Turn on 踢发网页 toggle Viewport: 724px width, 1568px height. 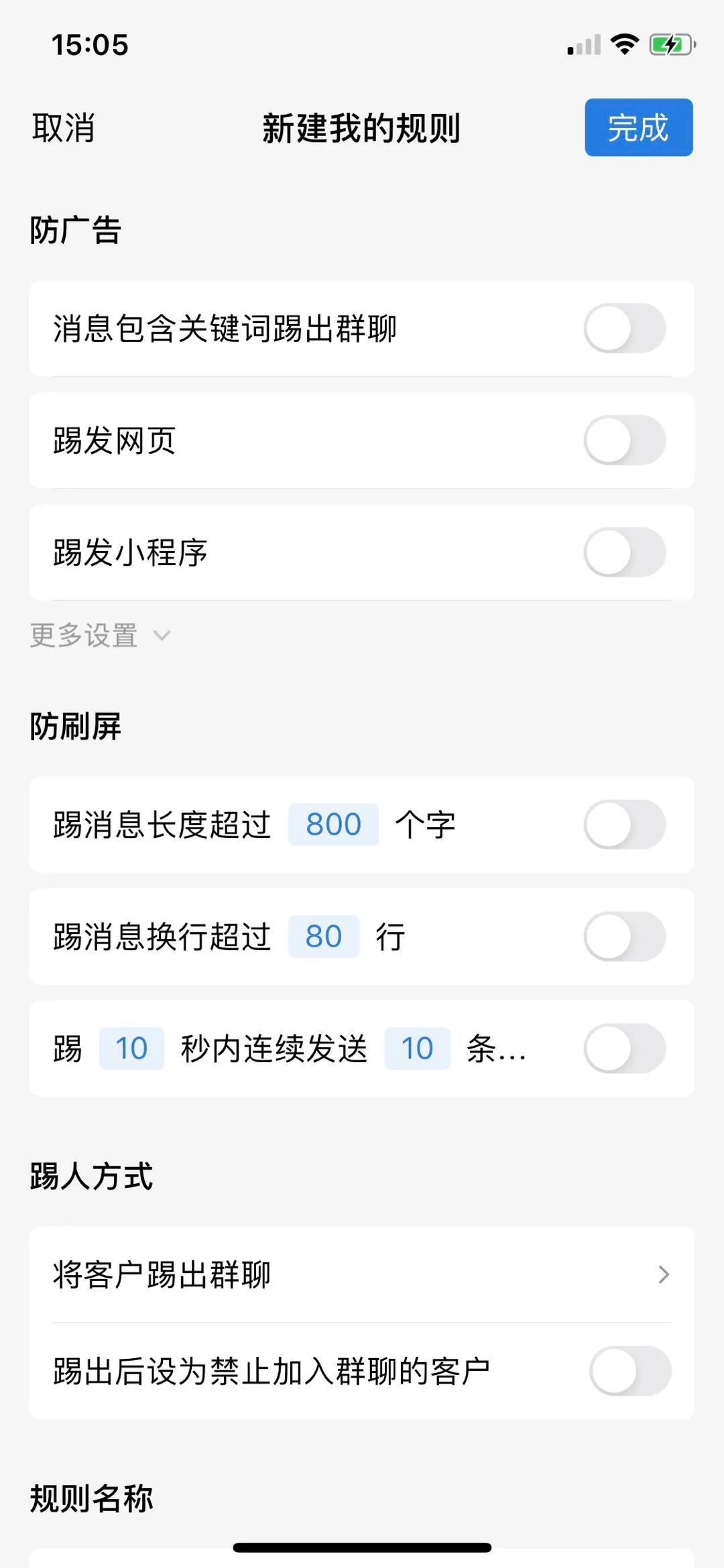(x=625, y=440)
